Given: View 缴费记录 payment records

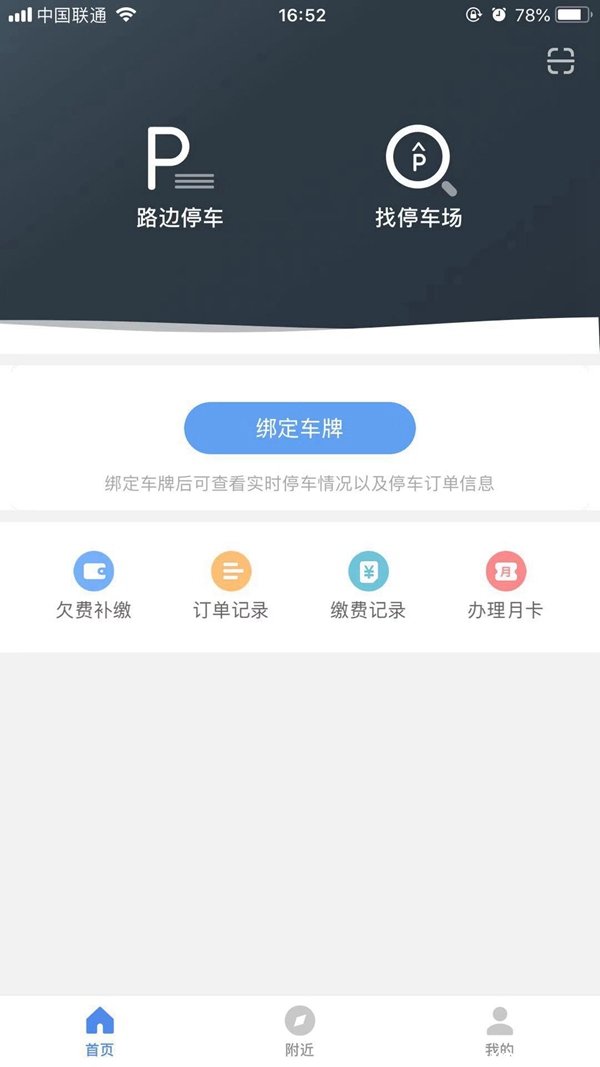Looking at the screenshot, I should (368, 588).
